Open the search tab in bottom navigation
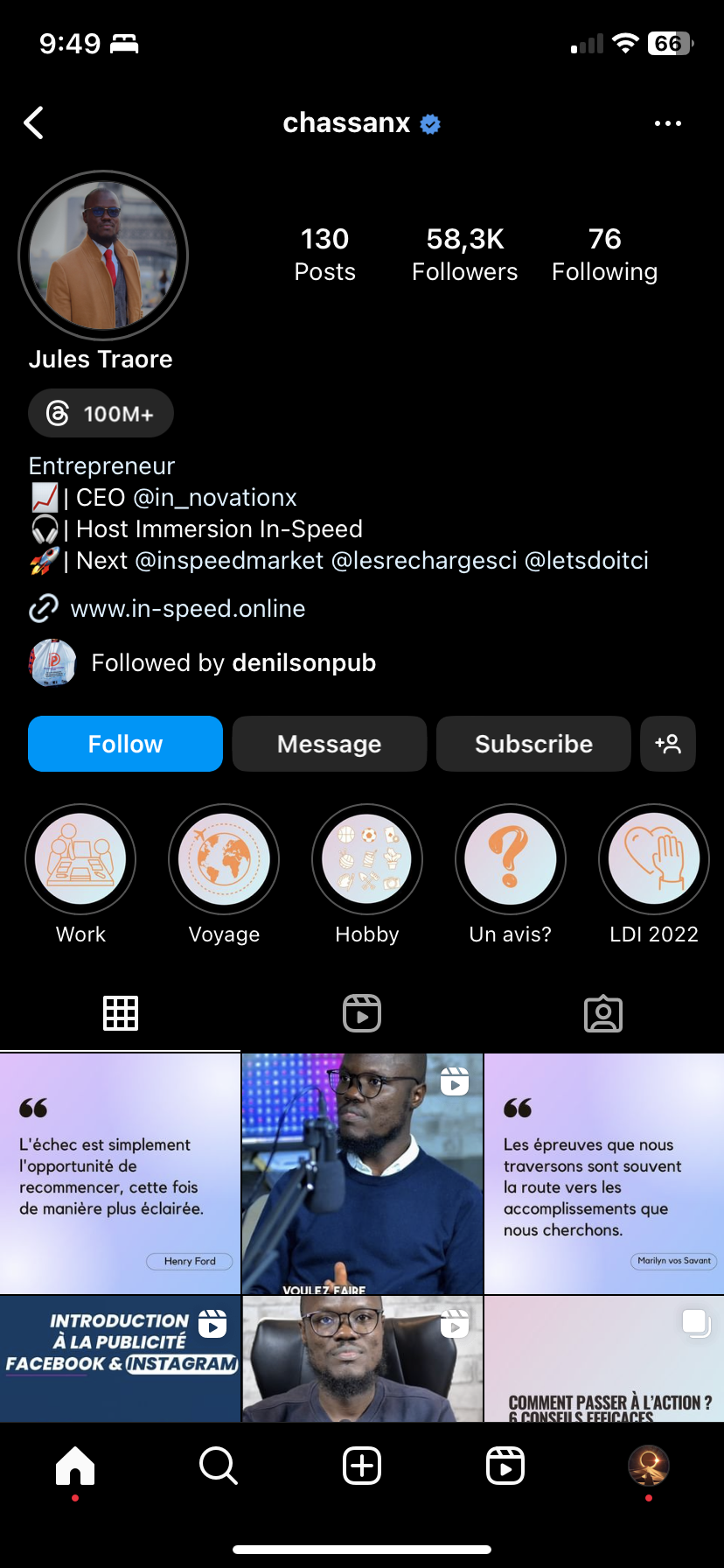The image size is (724, 1568). [x=218, y=1465]
